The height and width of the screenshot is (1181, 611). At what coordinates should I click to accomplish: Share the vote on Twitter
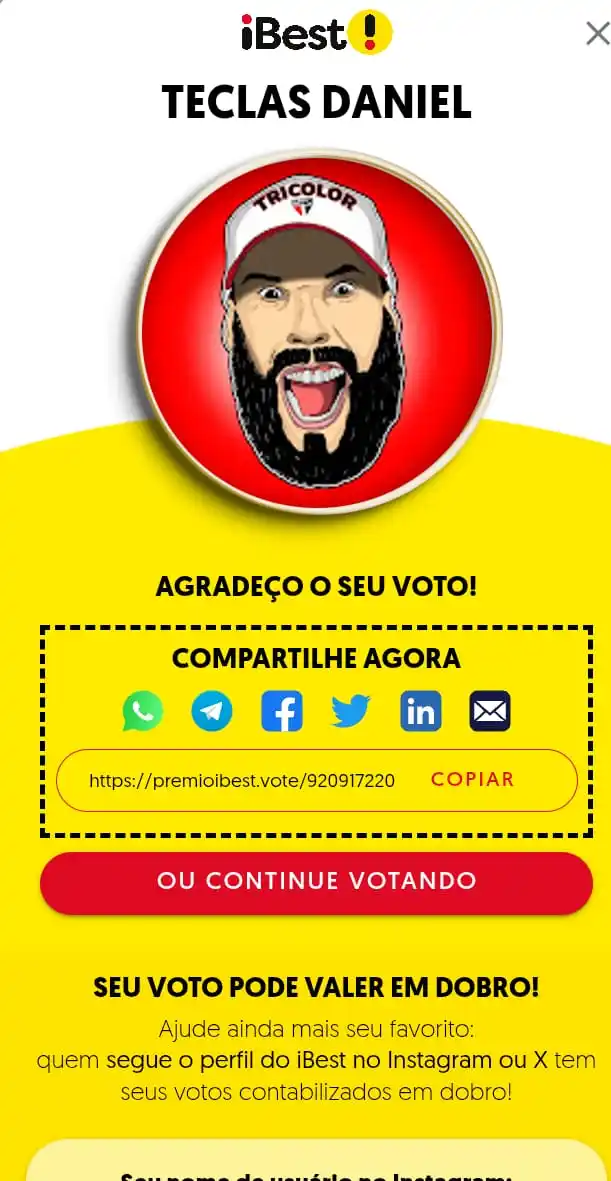click(351, 712)
